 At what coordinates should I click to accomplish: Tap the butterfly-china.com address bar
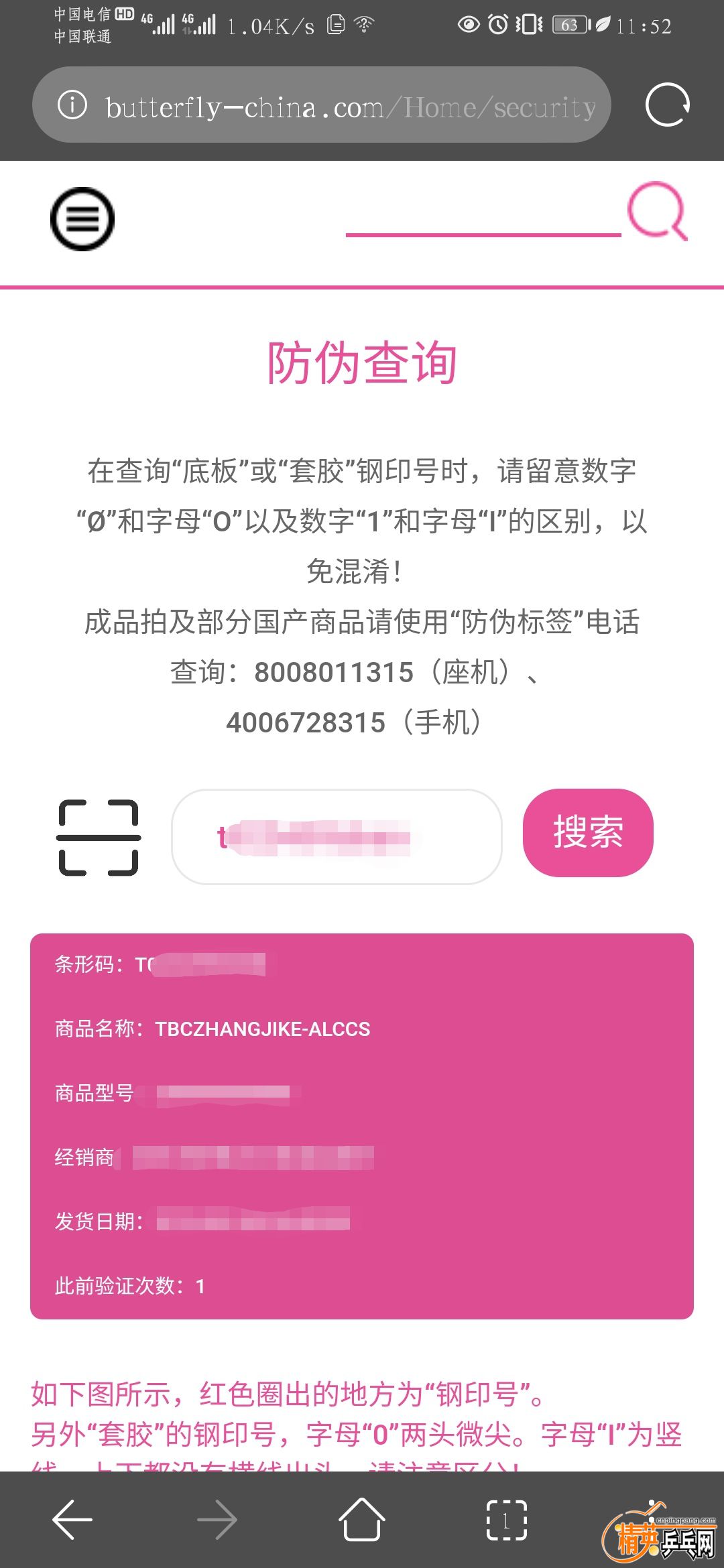click(349, 107)
